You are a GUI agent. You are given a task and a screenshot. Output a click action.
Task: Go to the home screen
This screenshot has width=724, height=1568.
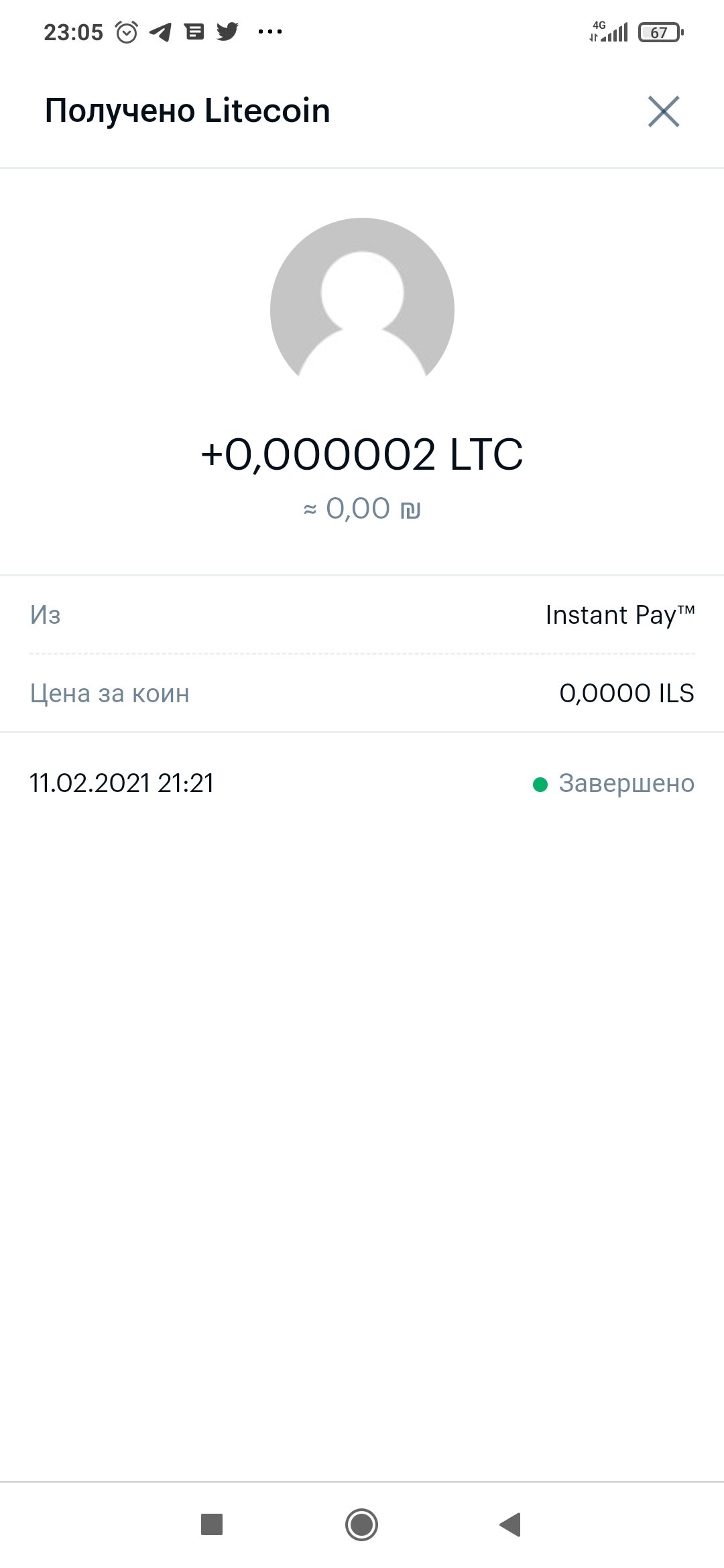361,1524
